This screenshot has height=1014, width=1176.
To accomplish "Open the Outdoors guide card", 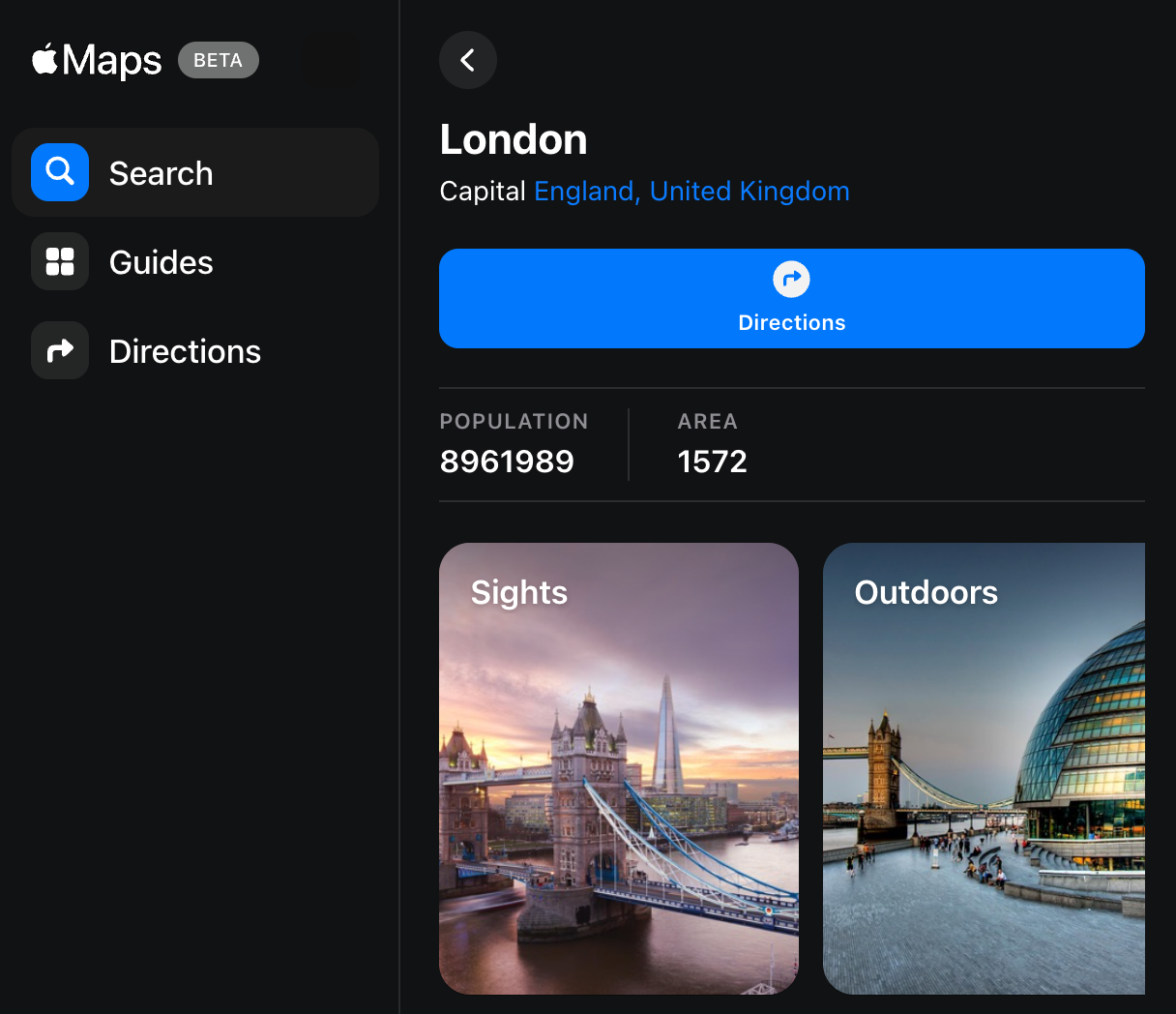I will (x=984, y=768).
